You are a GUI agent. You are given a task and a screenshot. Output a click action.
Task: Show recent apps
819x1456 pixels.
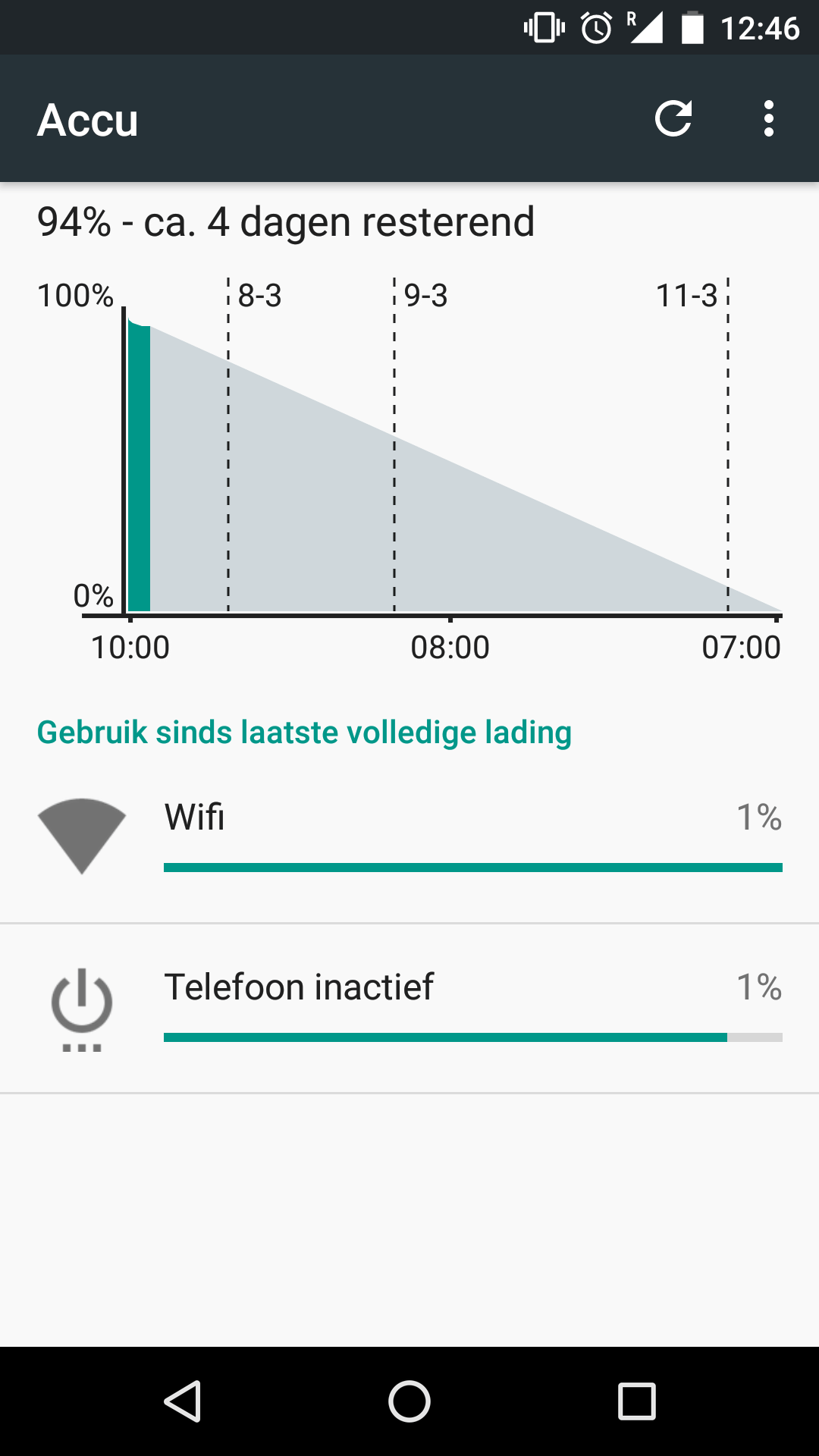pos(636,1401)
